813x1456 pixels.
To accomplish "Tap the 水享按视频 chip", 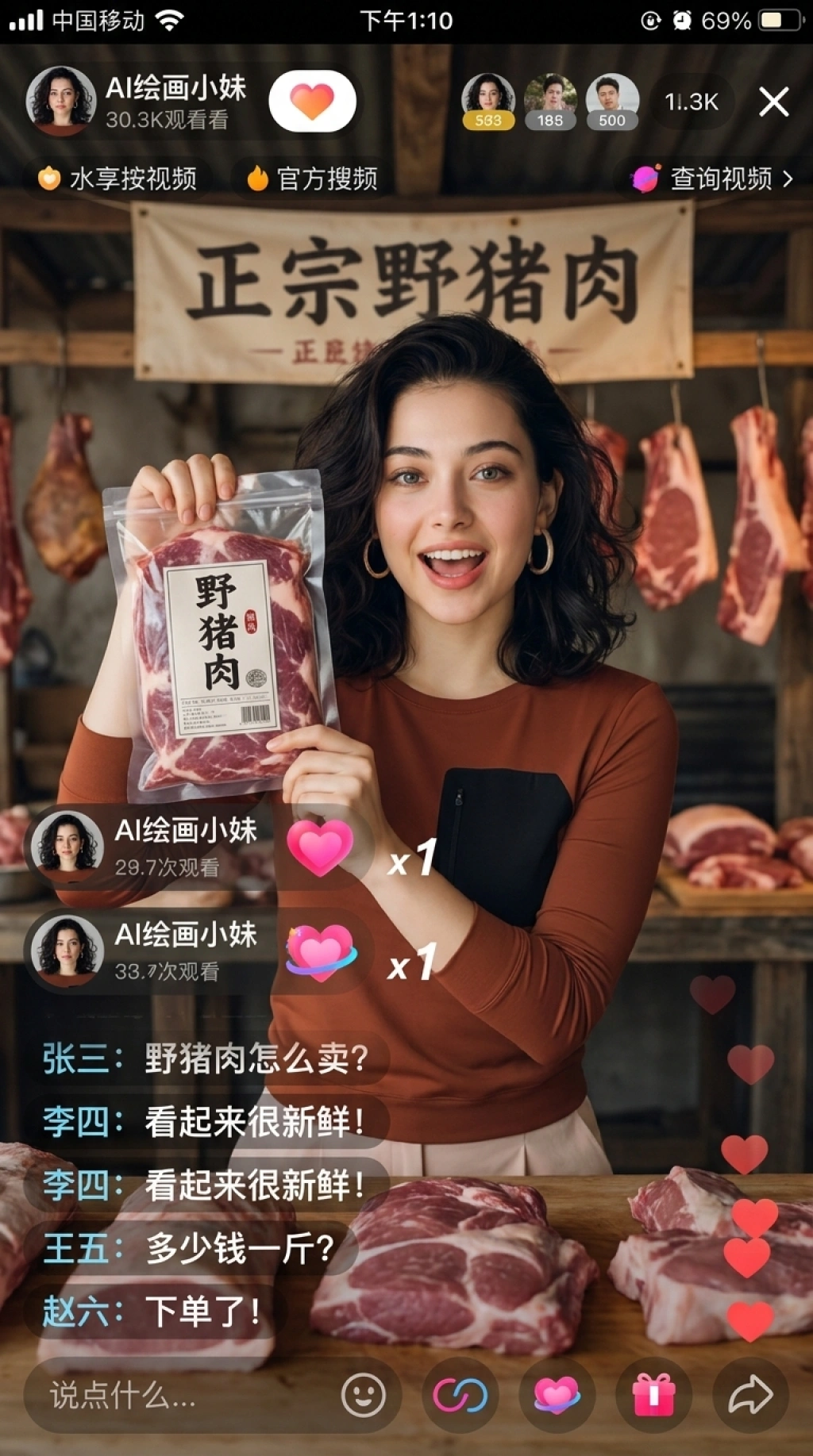I will click(118, 179).
